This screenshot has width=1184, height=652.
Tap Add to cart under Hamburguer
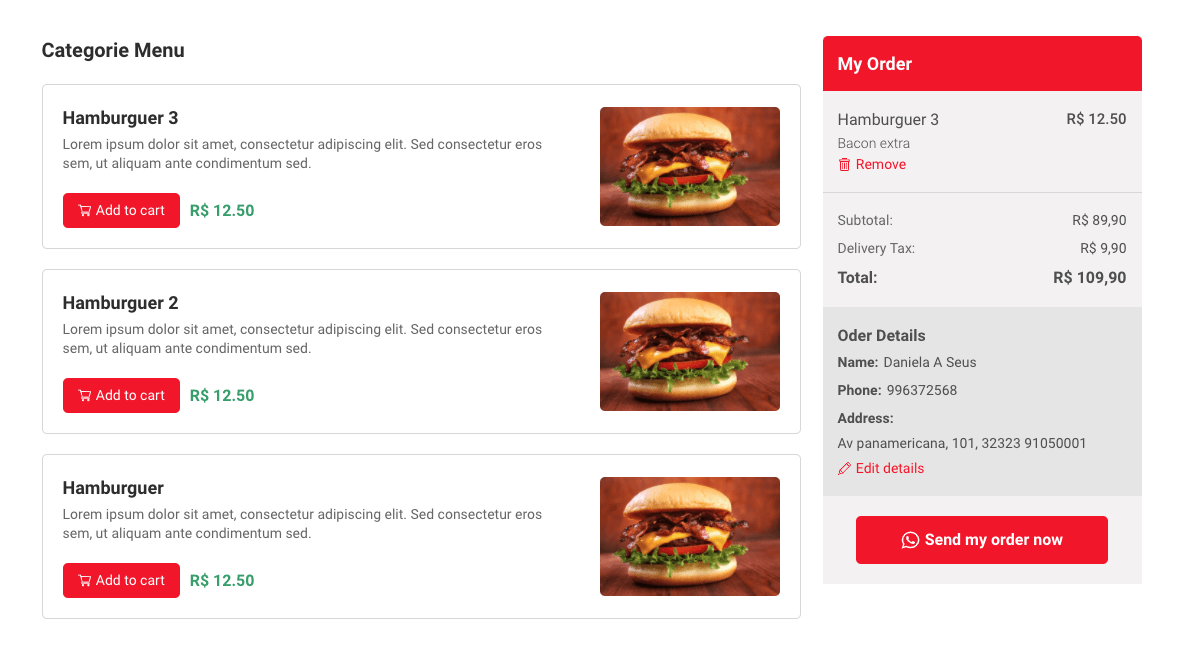point(121,580)
